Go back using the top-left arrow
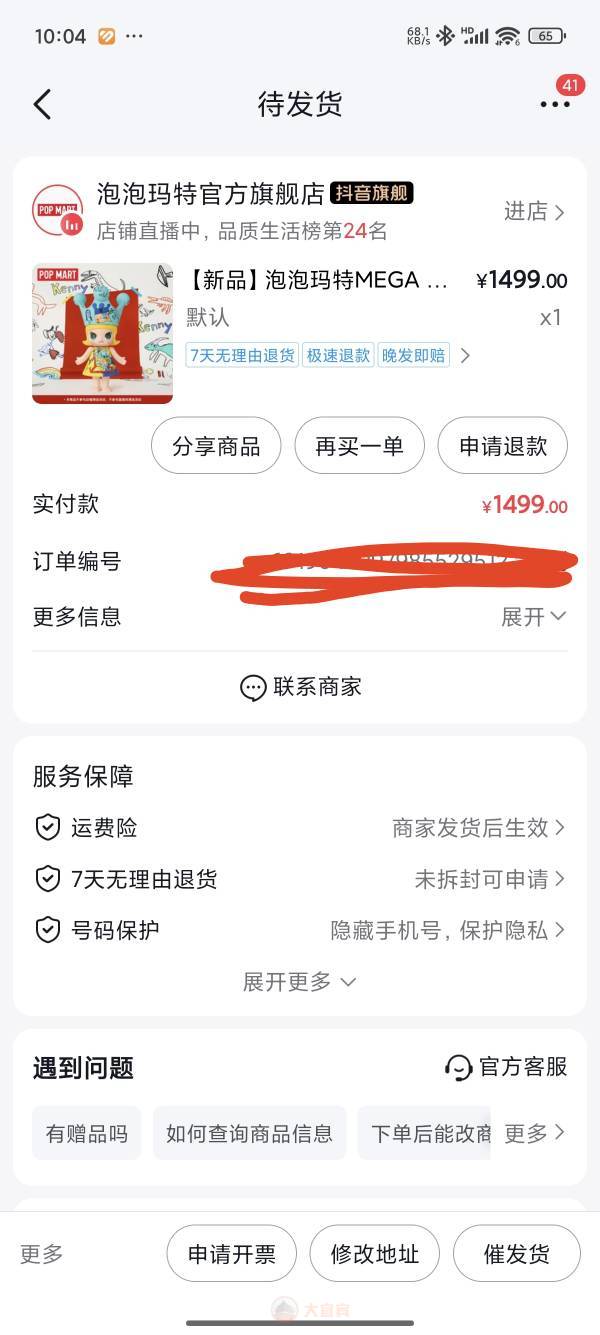The height and width of the screenshot is (1335, 600). [42, 104]
